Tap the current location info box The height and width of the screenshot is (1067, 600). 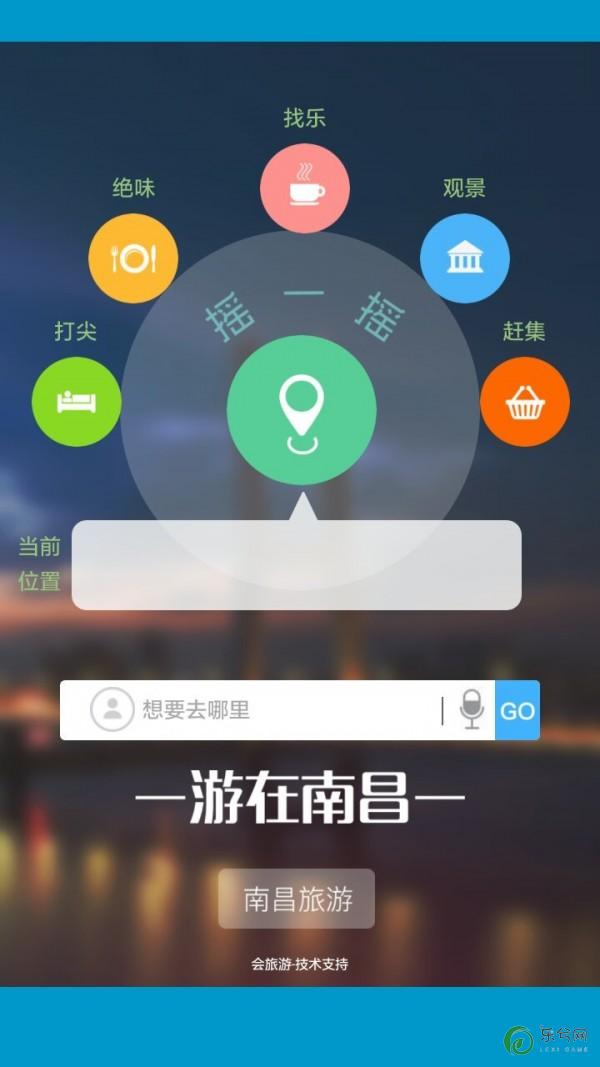point(296,566)
